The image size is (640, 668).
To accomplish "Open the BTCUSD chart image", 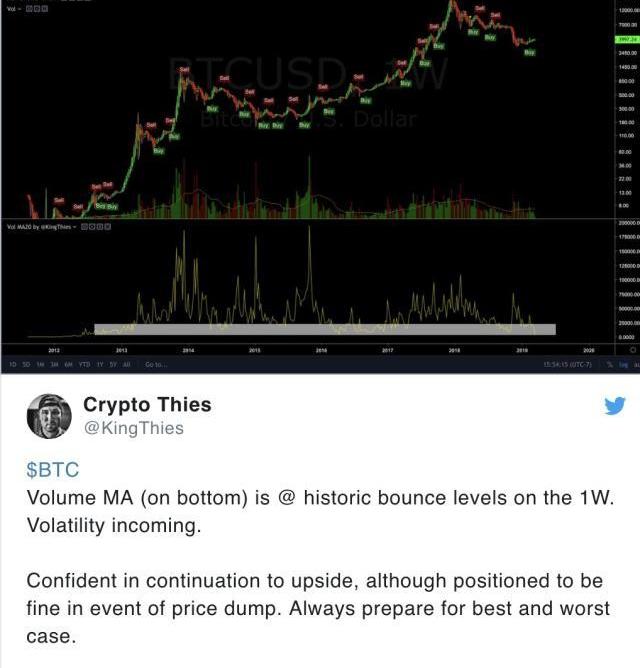I will (320, 185).
